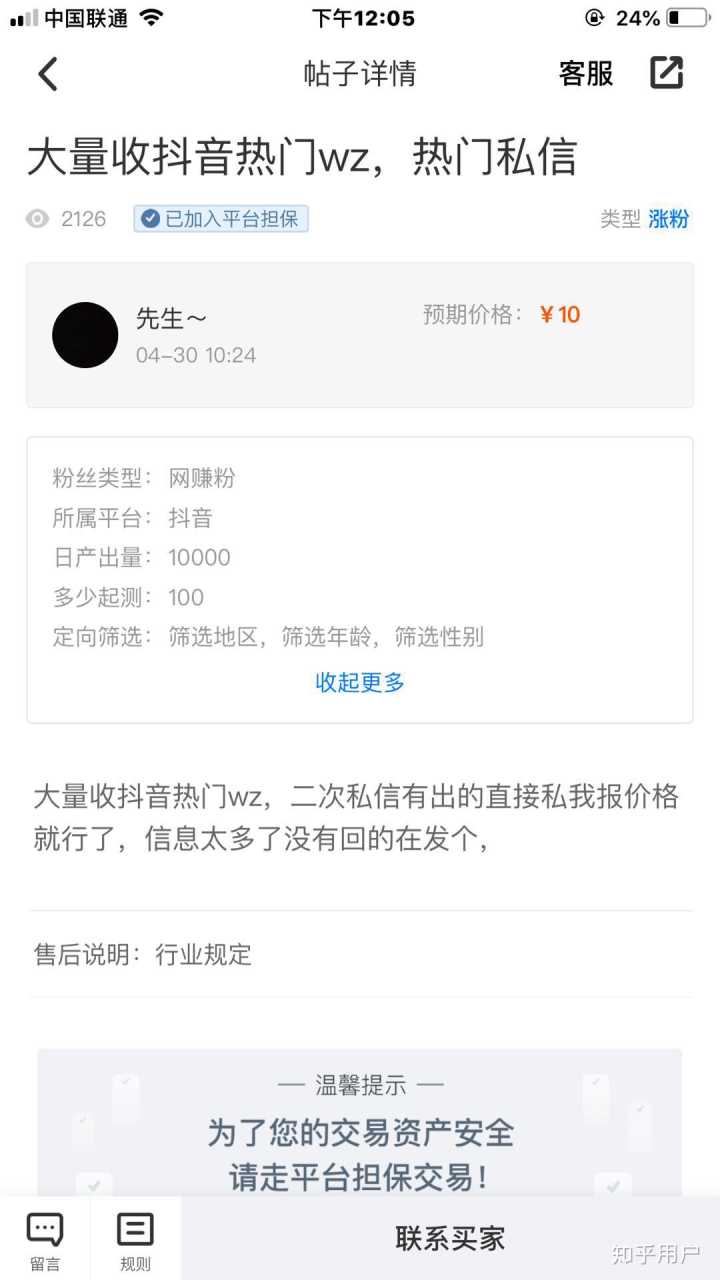Open 客服 customer service
720x1280 pixels.
coord(585,74)
